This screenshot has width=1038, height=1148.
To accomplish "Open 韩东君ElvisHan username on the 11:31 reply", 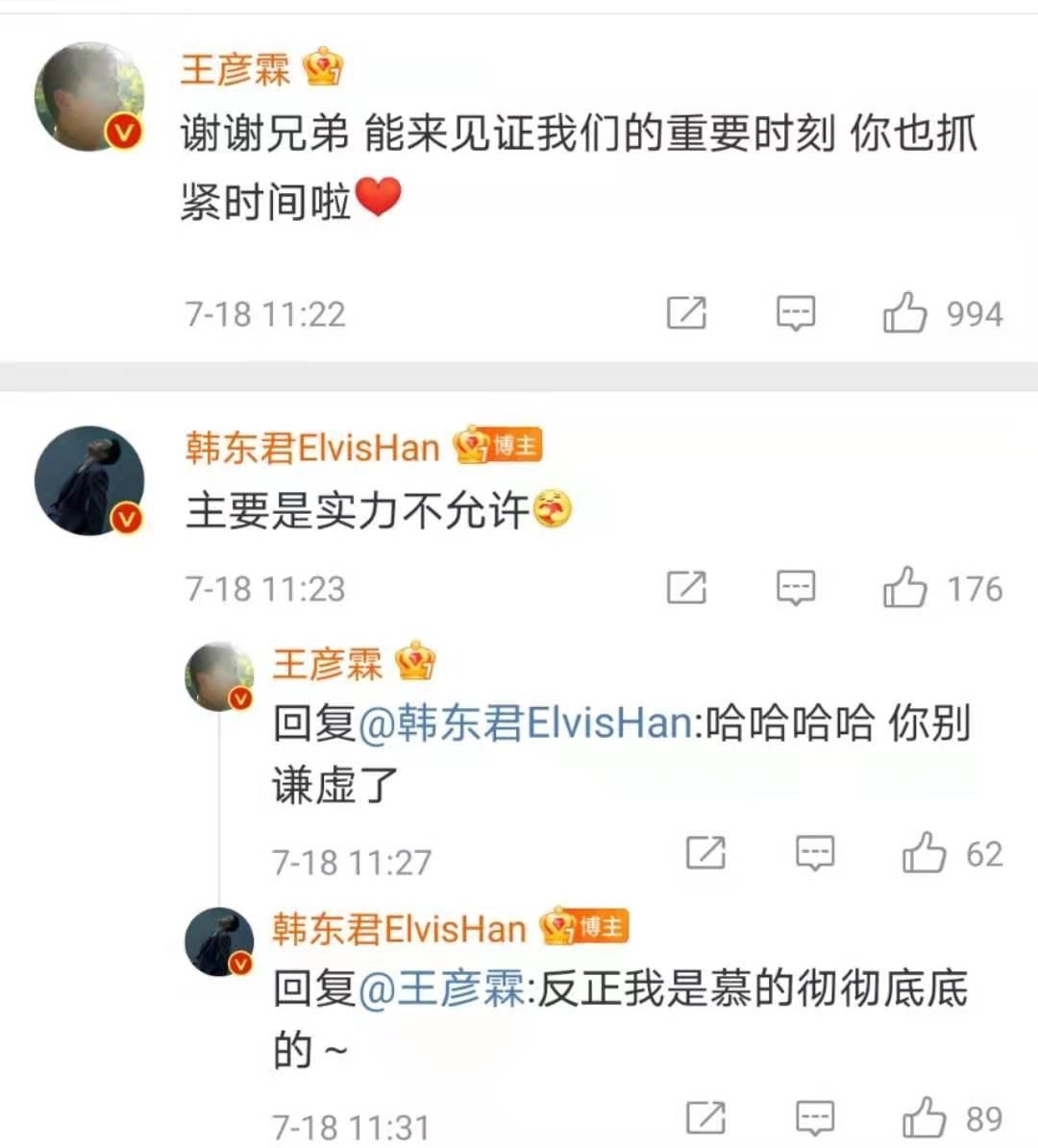I will pos(399,929).
